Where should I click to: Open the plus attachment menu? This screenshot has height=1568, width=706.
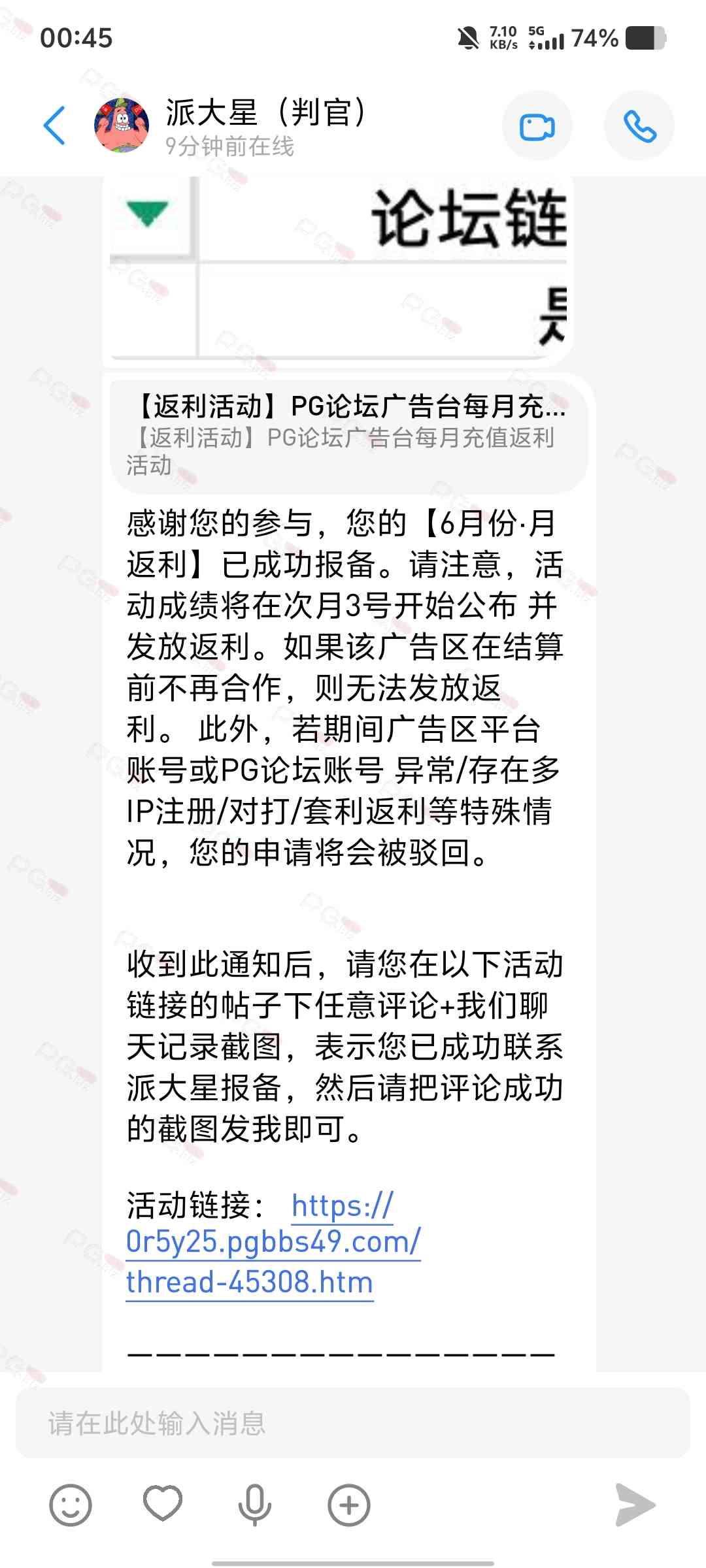[348, 1505]
